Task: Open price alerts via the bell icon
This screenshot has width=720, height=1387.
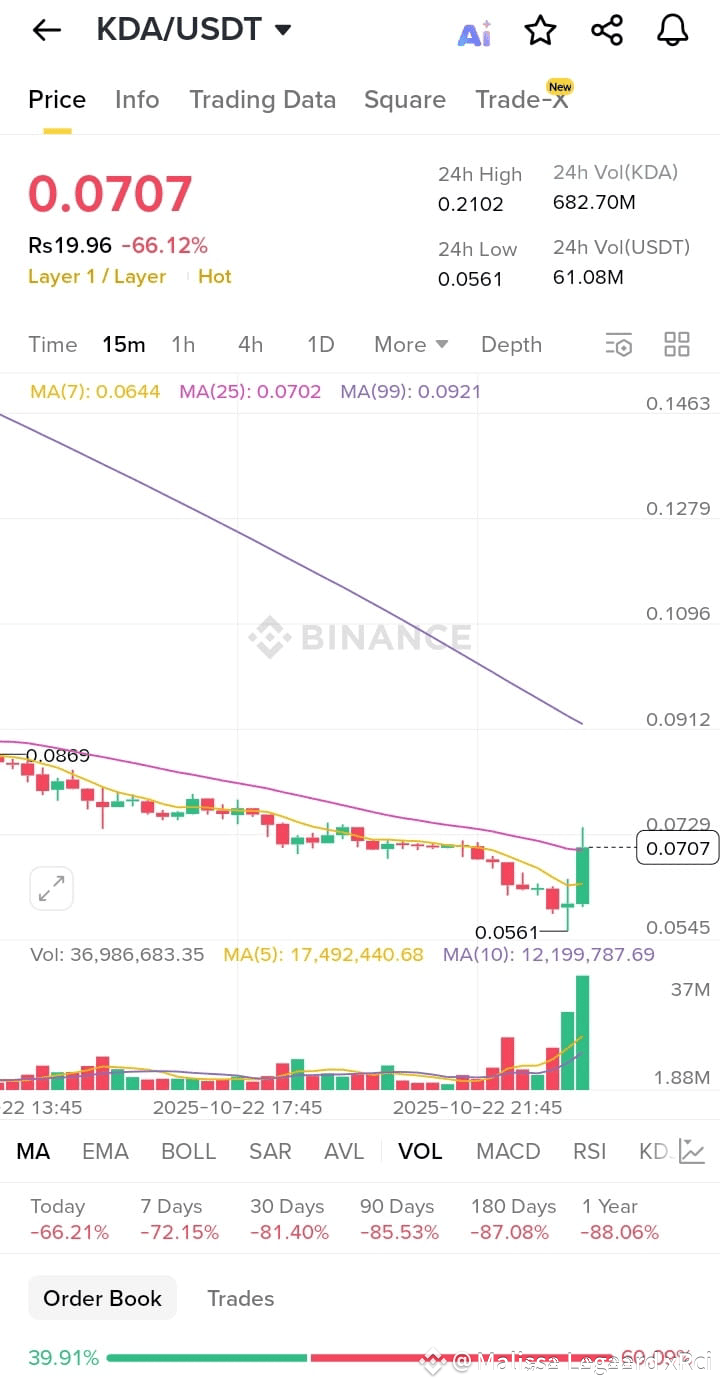Action: coord(671,31)
